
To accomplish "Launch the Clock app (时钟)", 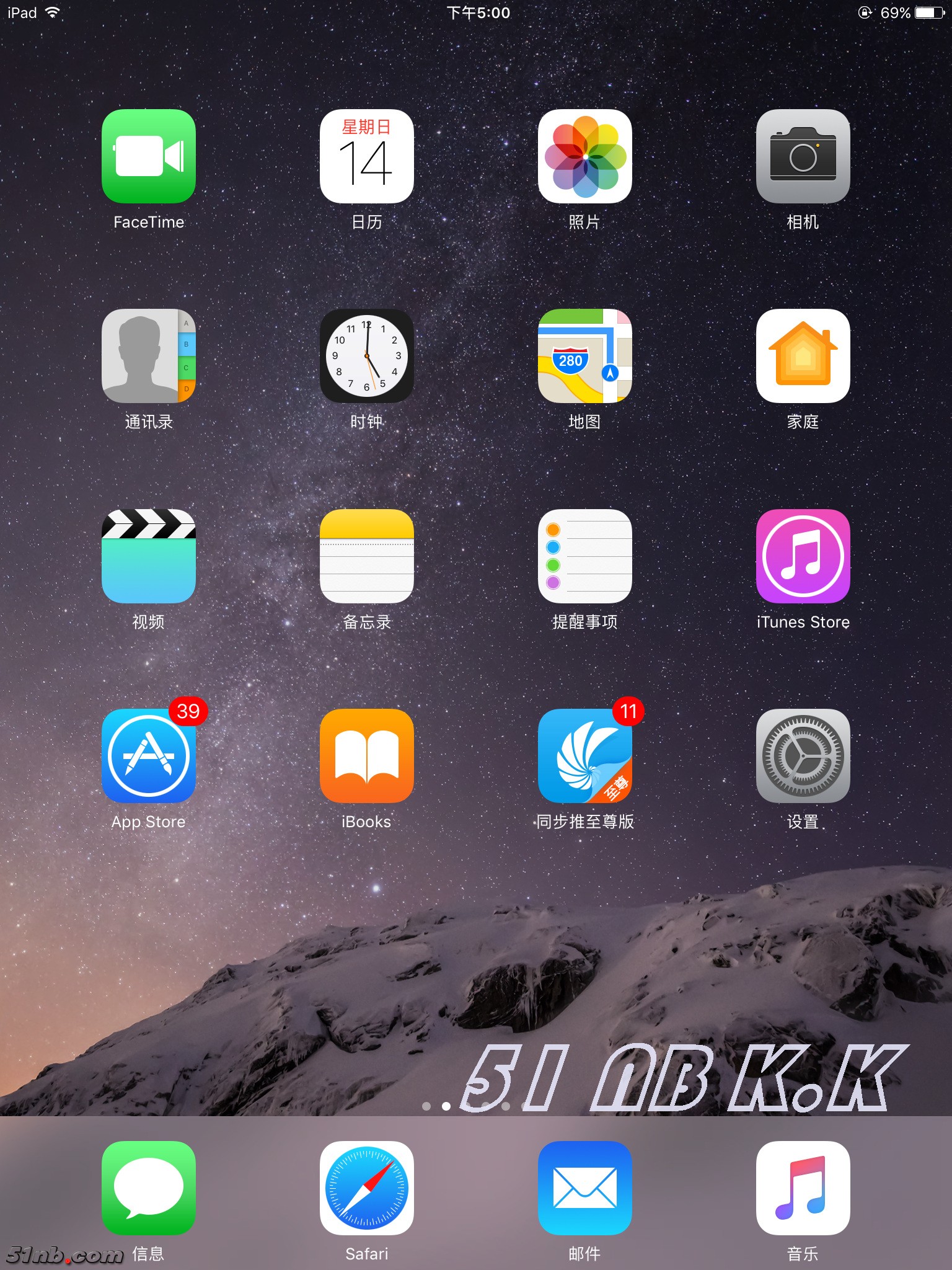I will point(367,356).
